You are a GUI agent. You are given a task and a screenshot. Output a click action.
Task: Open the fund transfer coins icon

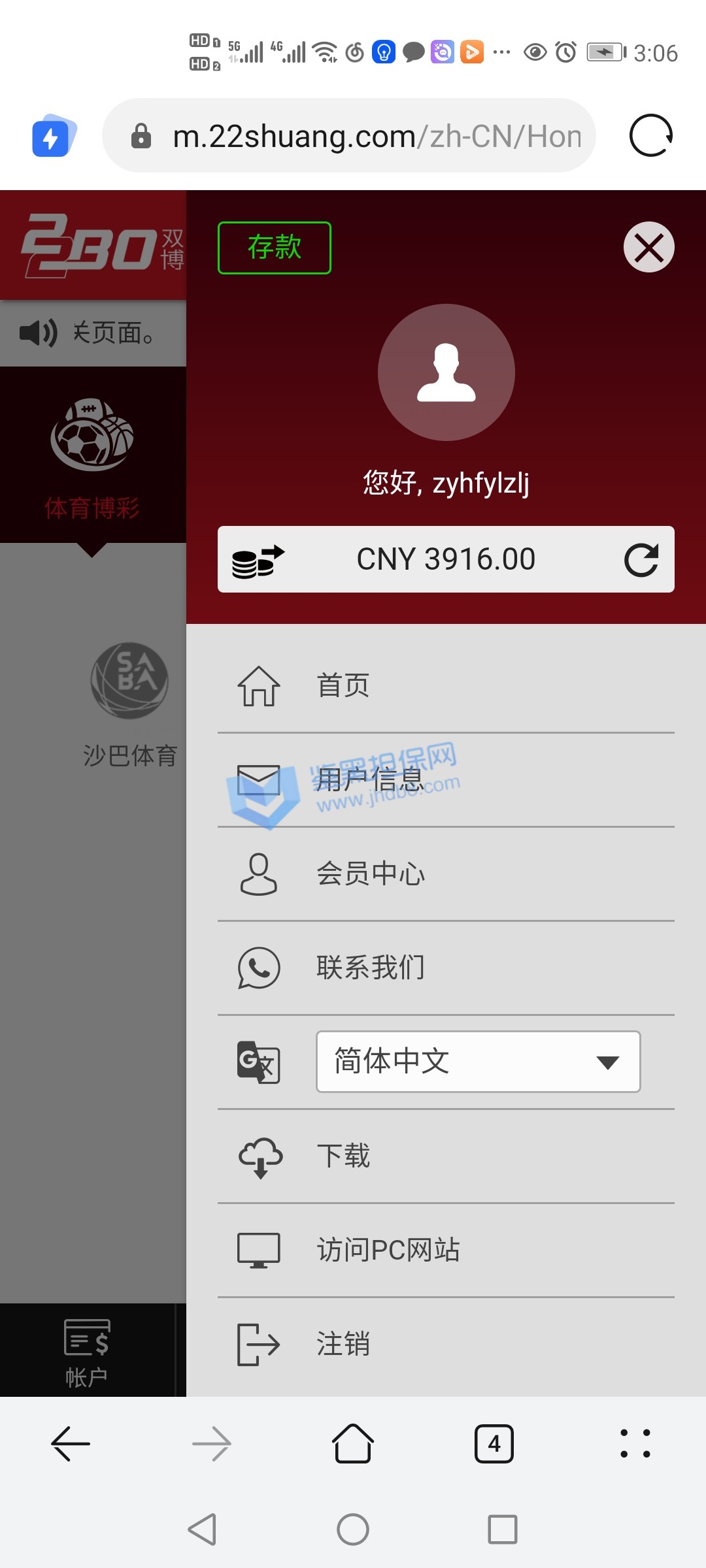tap(258, 561)
